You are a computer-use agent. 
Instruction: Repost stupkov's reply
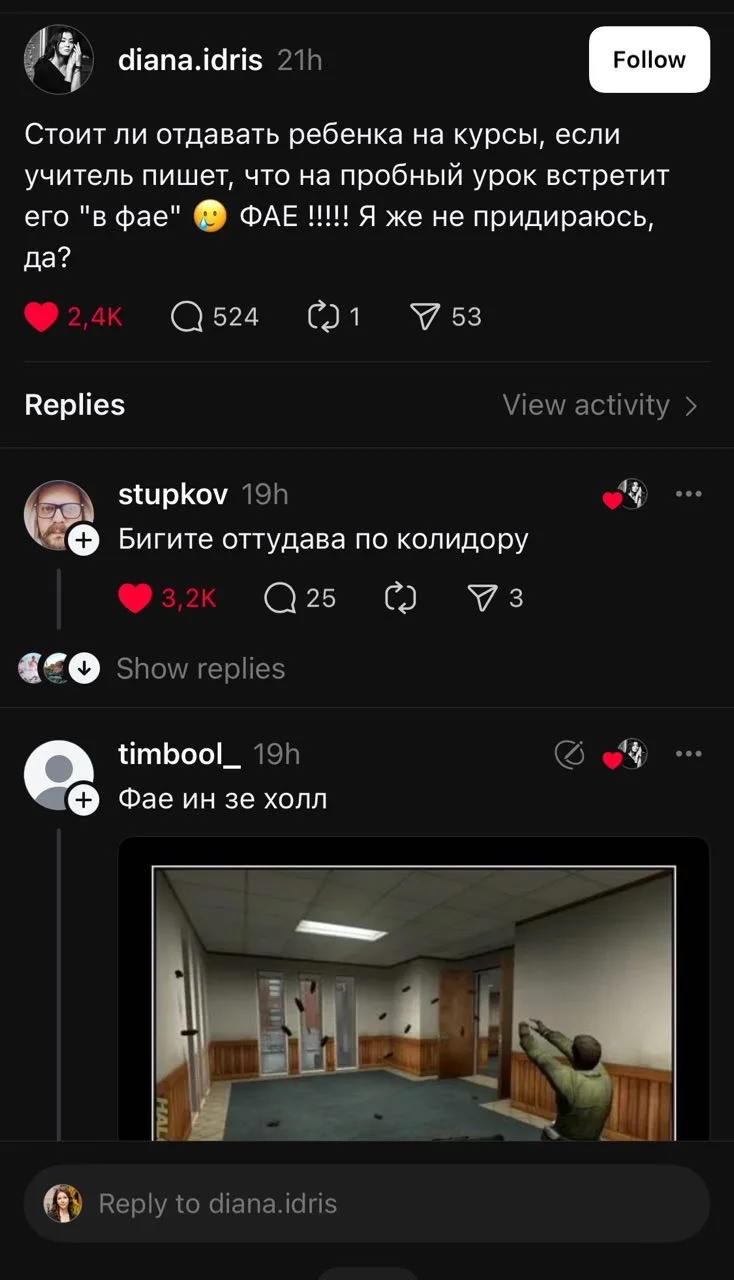(399, 598)
